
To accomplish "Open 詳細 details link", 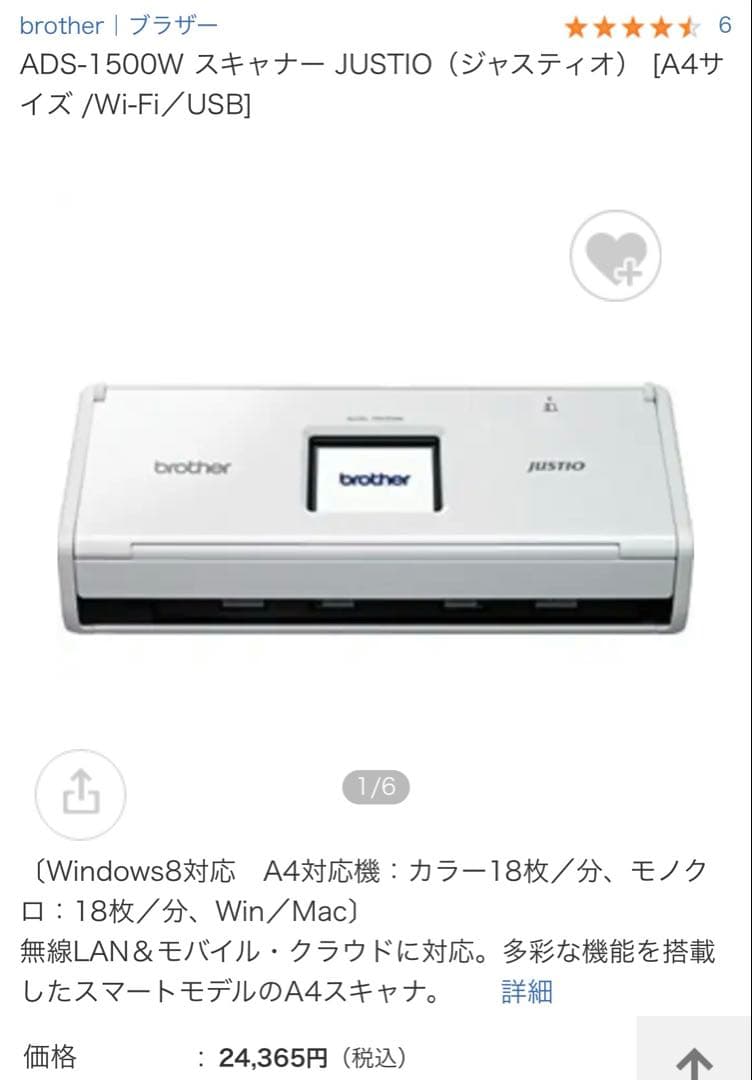I will pyautogui.click(x=527, y=991).
